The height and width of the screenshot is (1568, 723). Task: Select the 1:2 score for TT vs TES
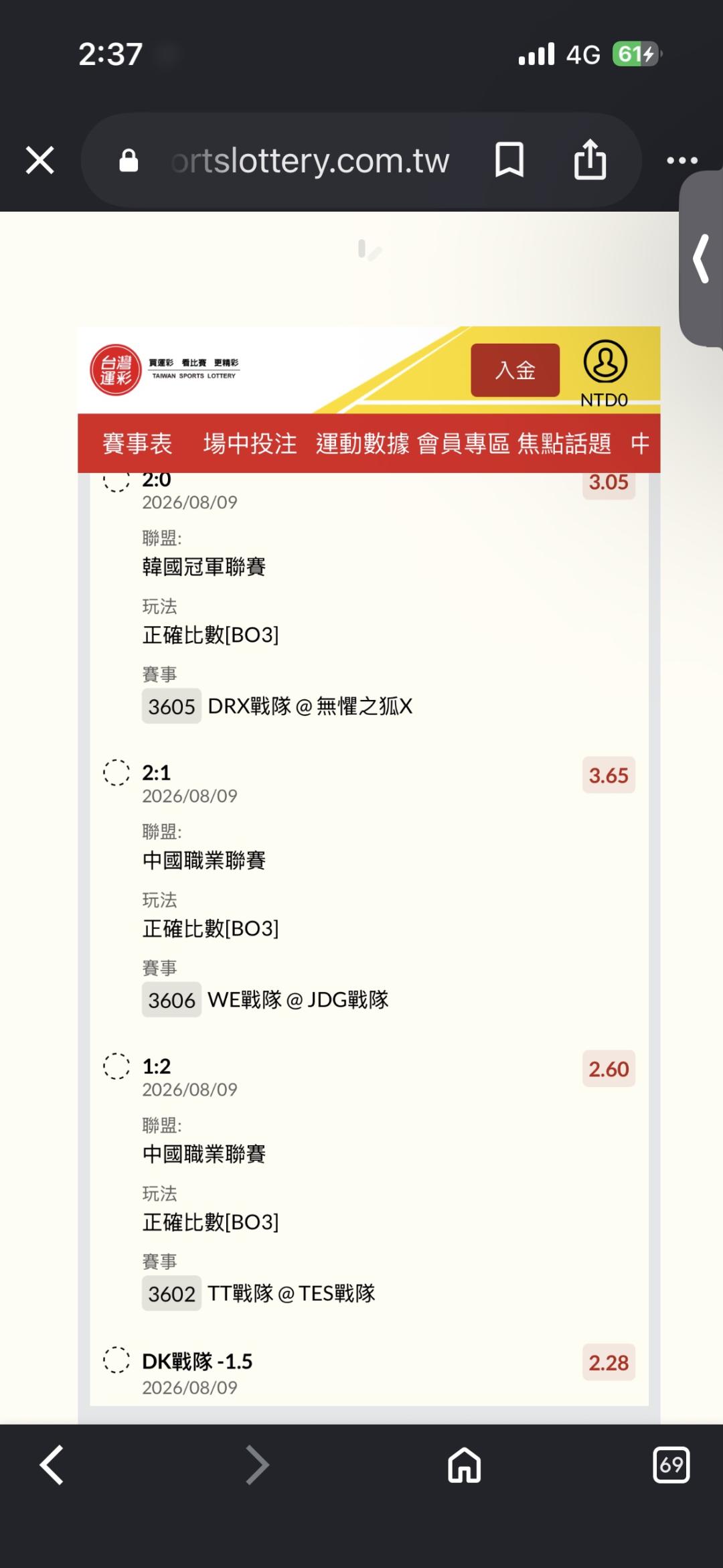pyautogui.click(x=116, y=1066)
